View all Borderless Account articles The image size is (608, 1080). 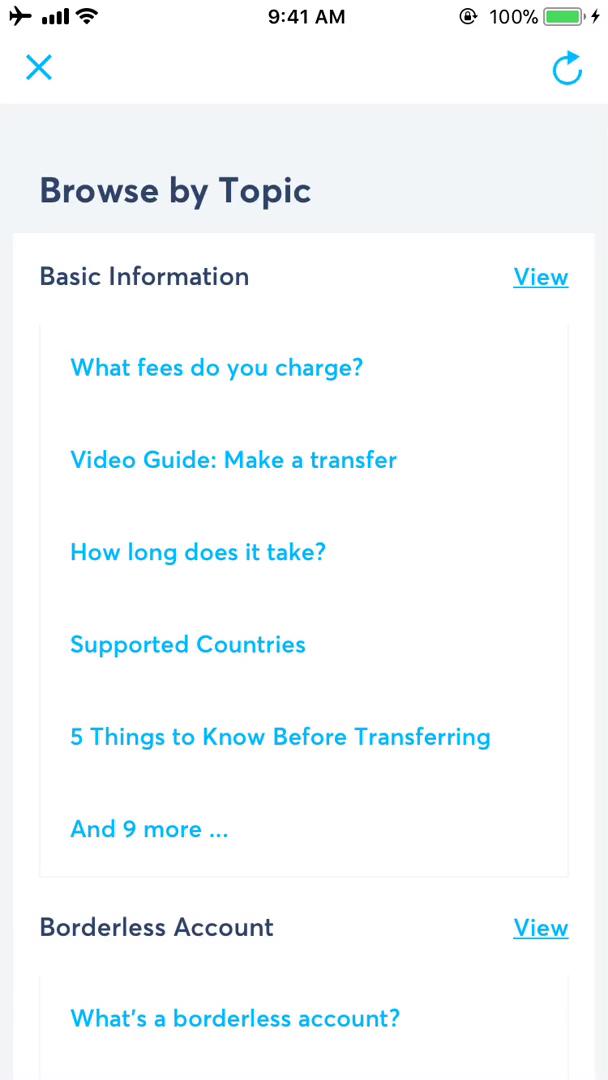click(x=540, y=928)
